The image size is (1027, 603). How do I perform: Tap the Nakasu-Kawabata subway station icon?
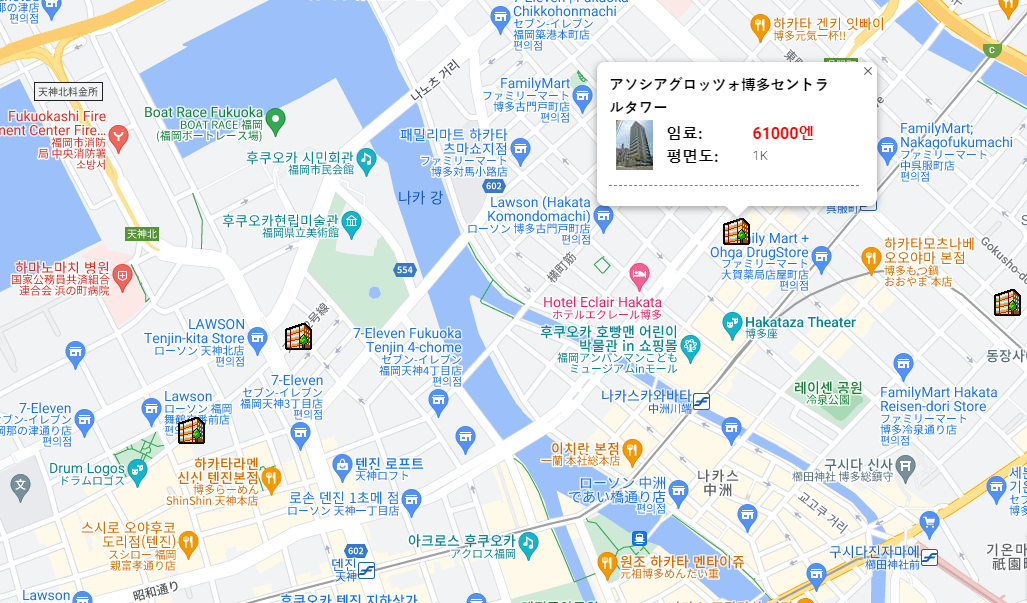click(x=702, y=399)
